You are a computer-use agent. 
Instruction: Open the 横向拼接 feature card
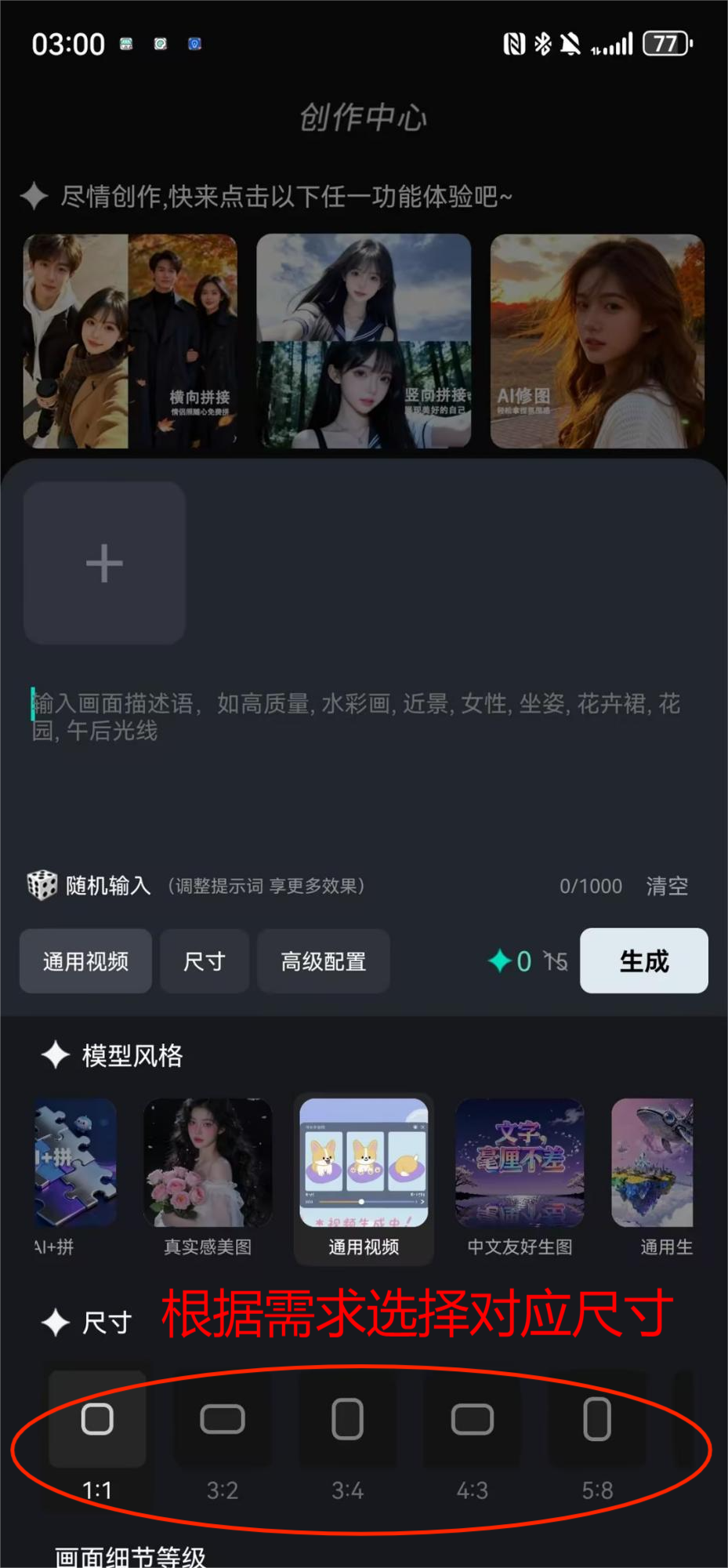130,341
